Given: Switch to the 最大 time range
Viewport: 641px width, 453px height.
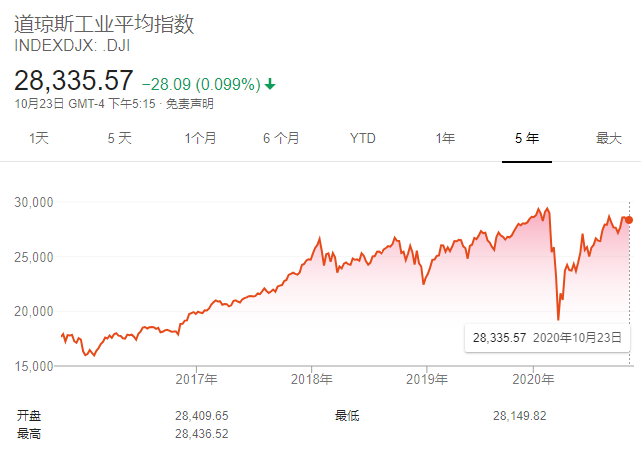Looking at the screenshot, I should pos(608,139).
